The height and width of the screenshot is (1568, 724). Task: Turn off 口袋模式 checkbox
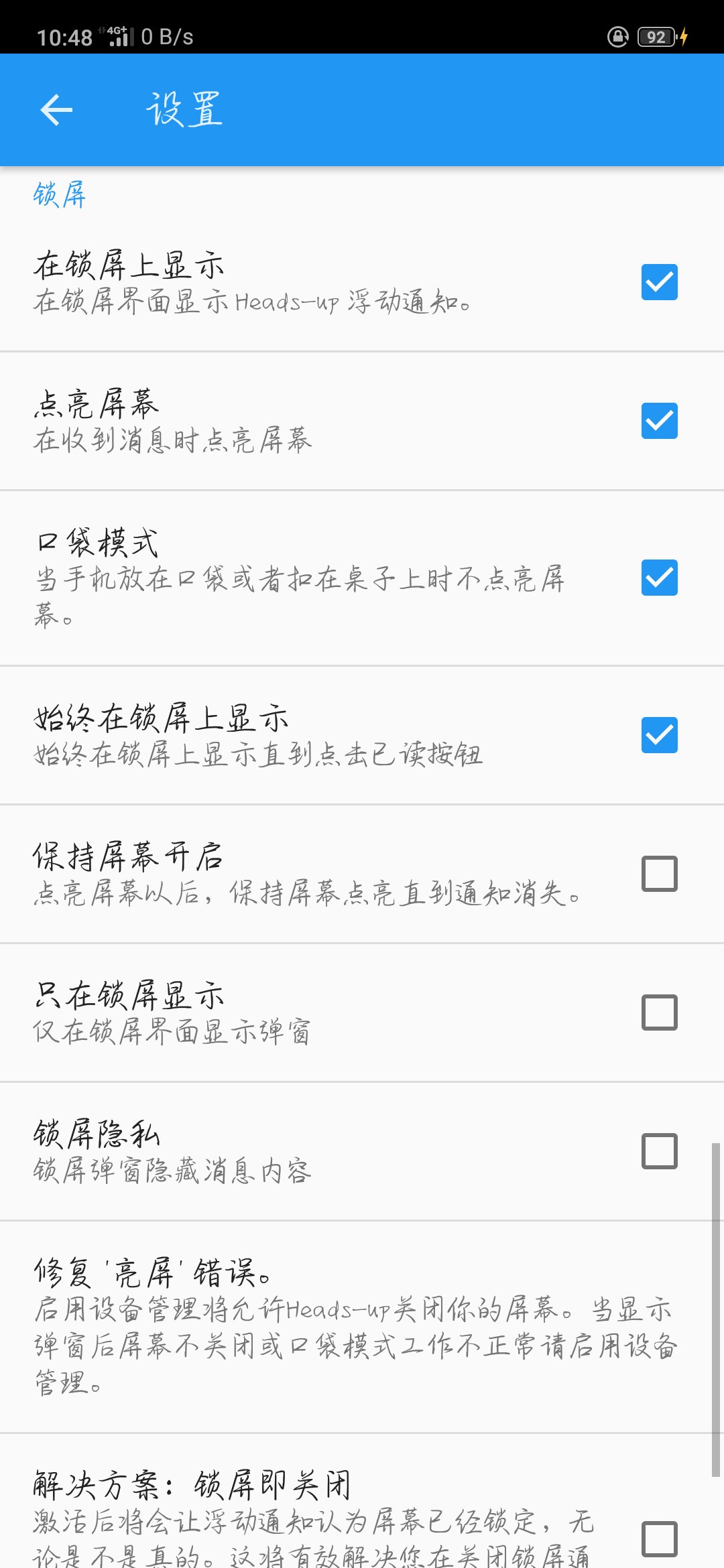[659, 578]
